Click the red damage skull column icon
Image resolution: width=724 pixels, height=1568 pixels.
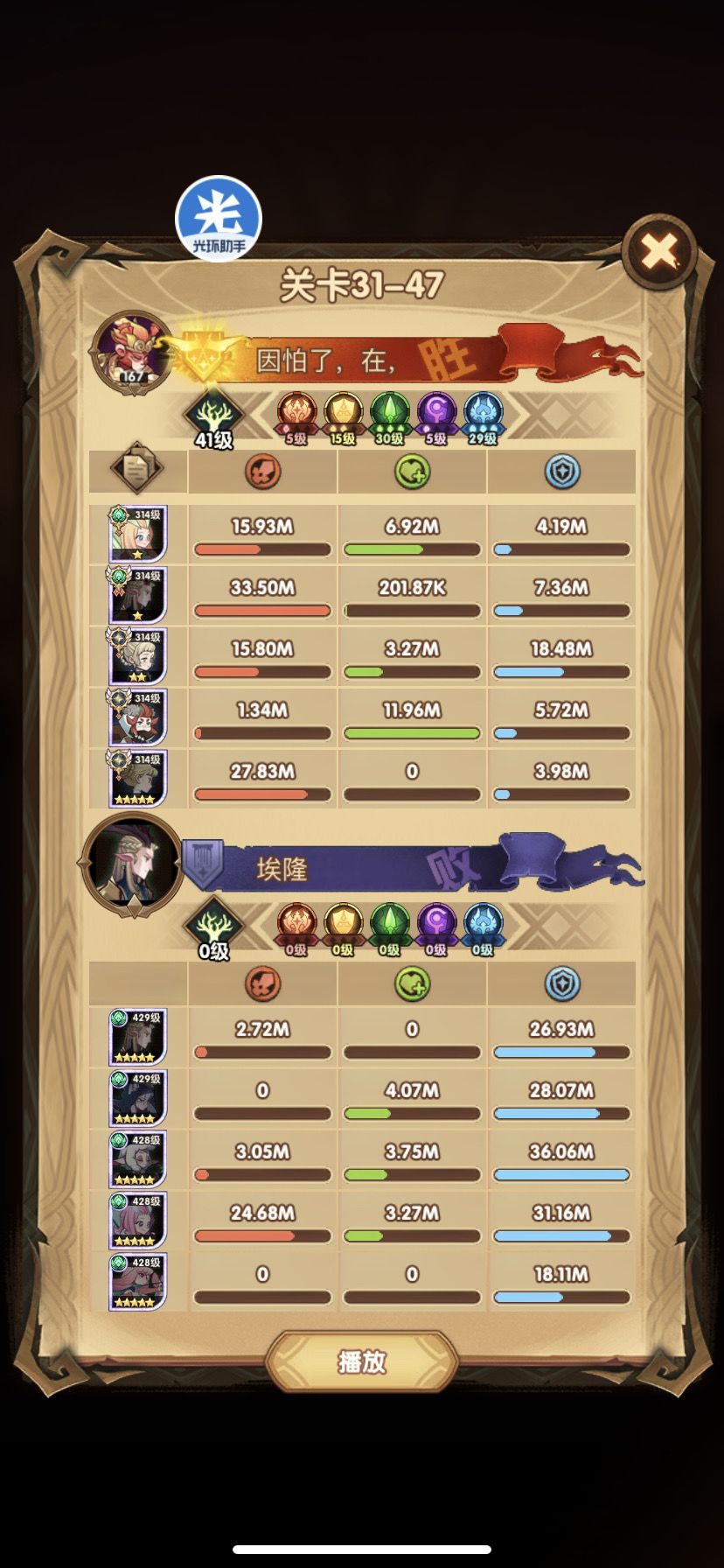tap(262, 471)
